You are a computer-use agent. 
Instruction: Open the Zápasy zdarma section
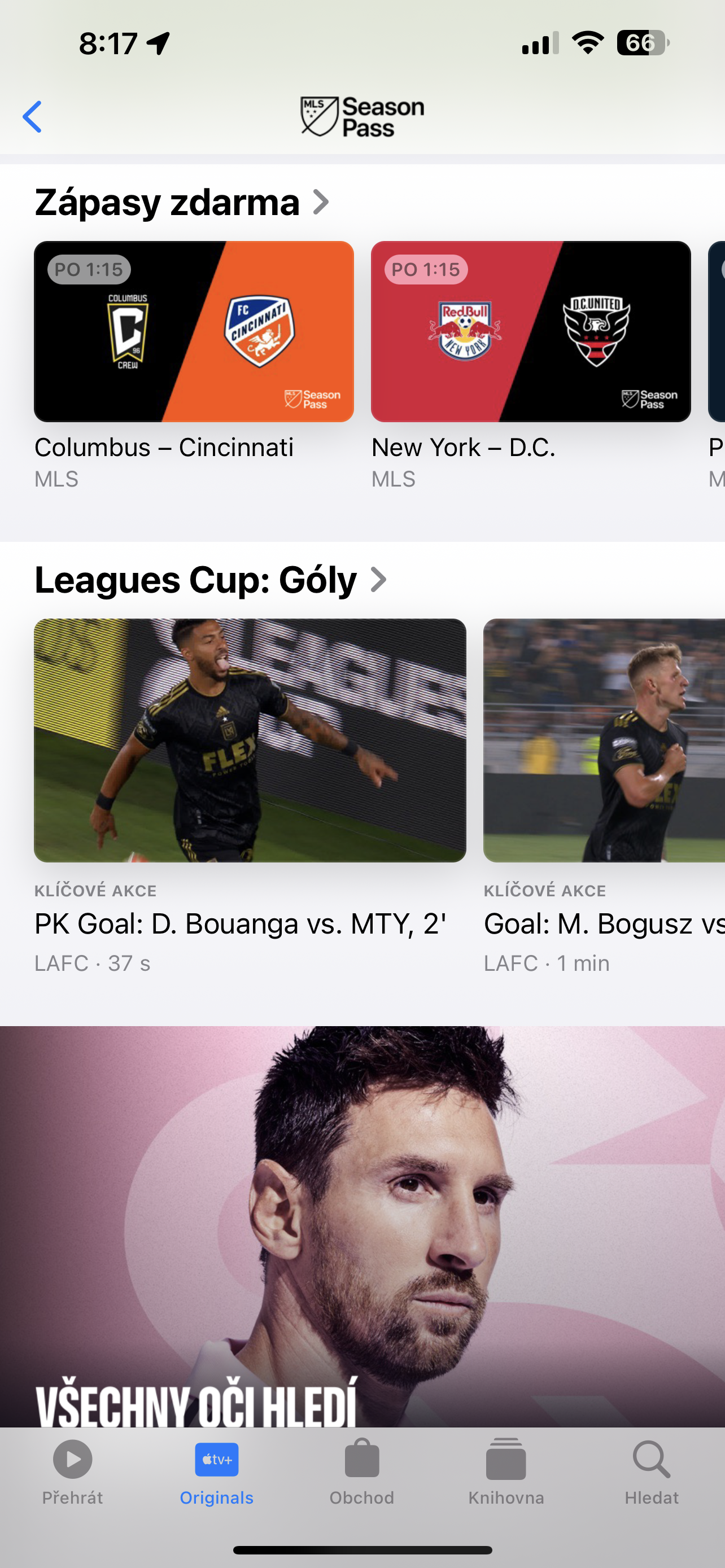click(x=181, y=203)
